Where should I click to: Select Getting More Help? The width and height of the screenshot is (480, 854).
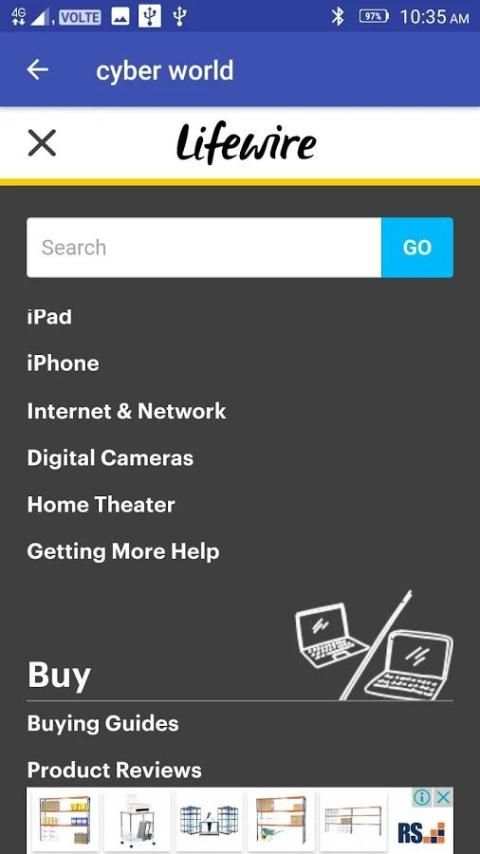(123, 551)
